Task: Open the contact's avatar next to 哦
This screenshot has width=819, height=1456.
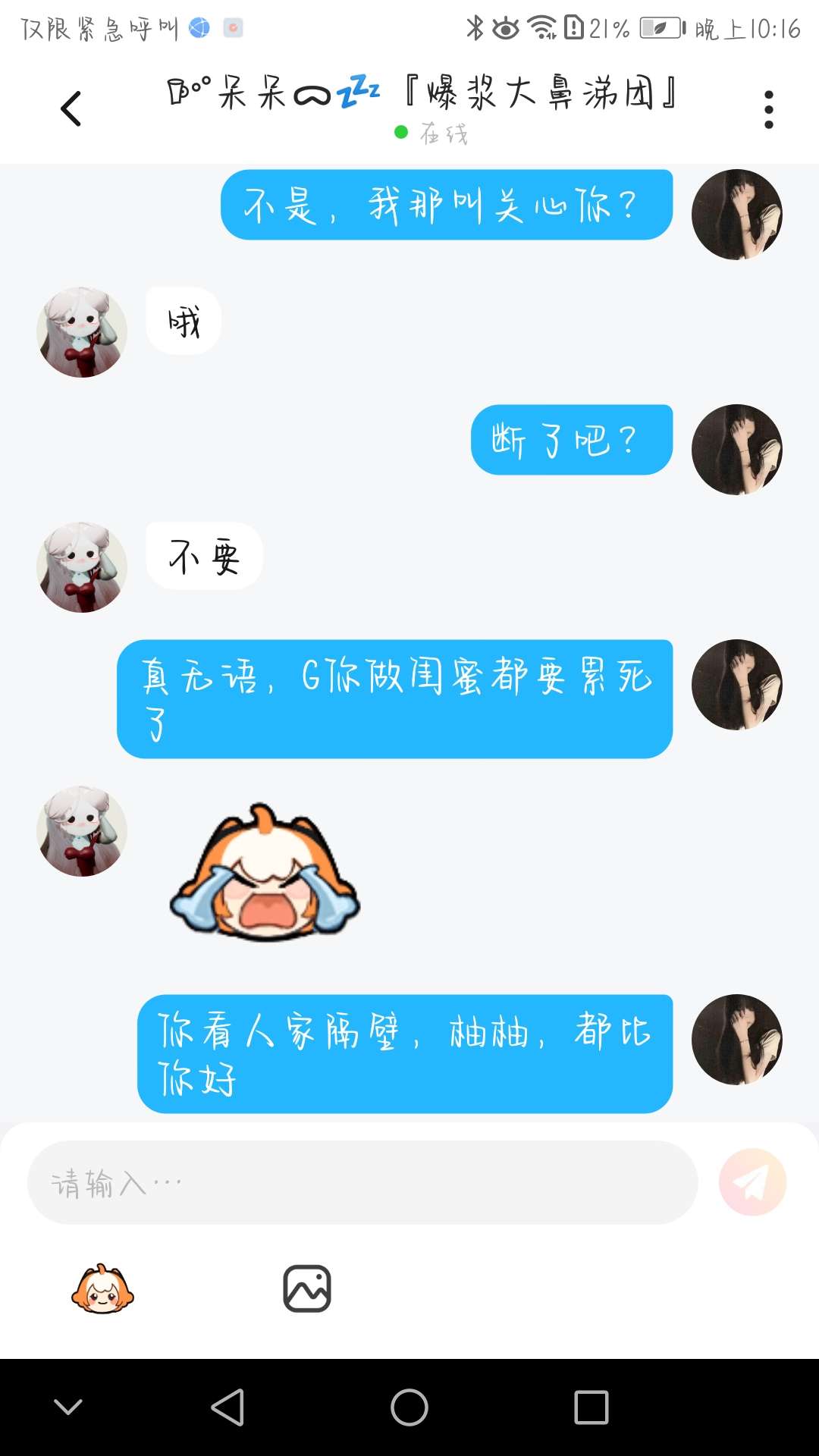Action: point(82,332)
